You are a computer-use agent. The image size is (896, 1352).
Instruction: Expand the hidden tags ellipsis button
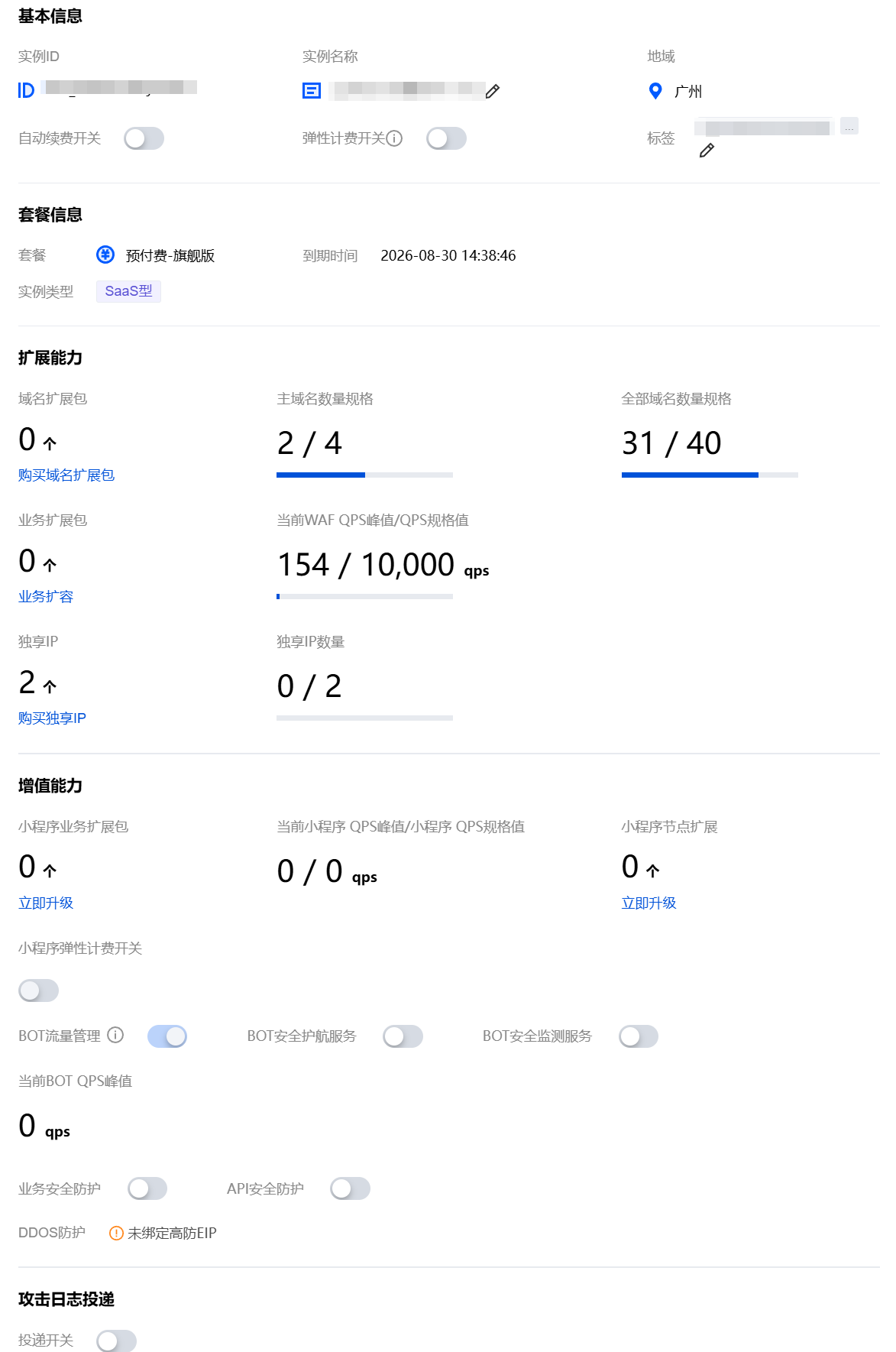point(849,126)
